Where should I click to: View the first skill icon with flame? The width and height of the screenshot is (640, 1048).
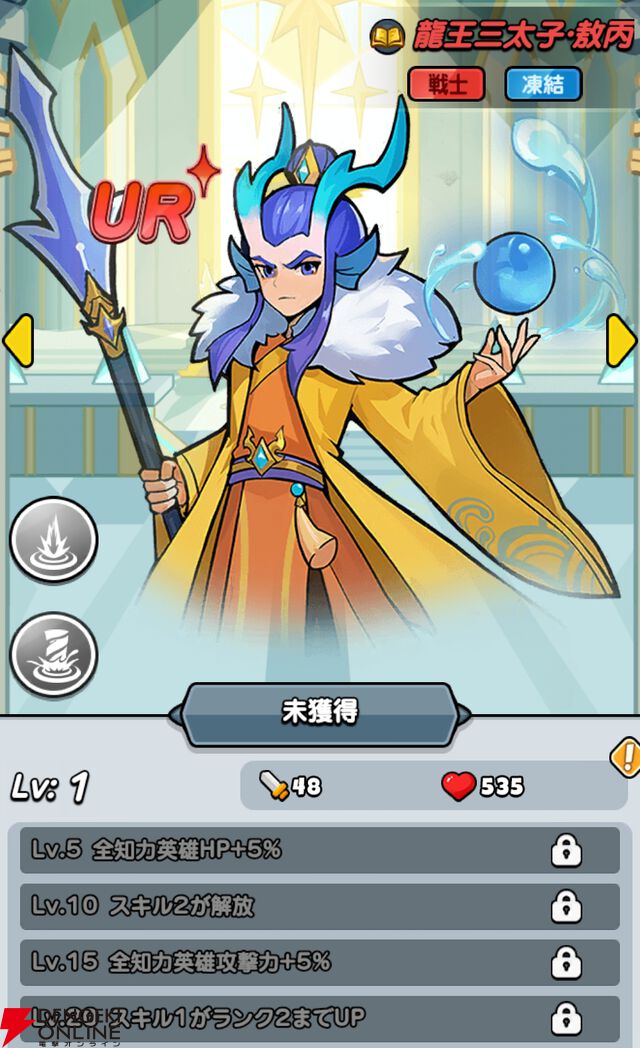coord(53,541)
